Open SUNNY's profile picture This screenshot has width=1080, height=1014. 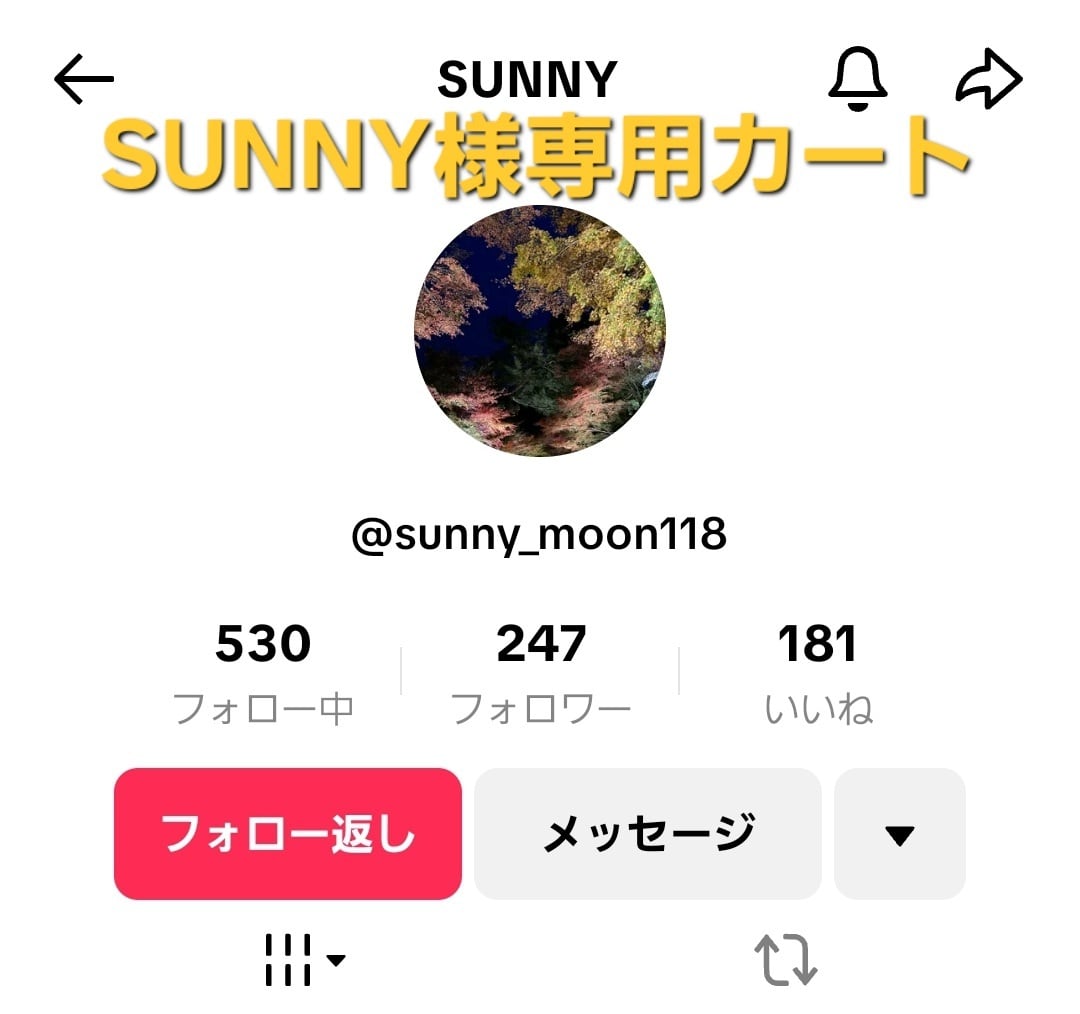click(x=540, y=331)
